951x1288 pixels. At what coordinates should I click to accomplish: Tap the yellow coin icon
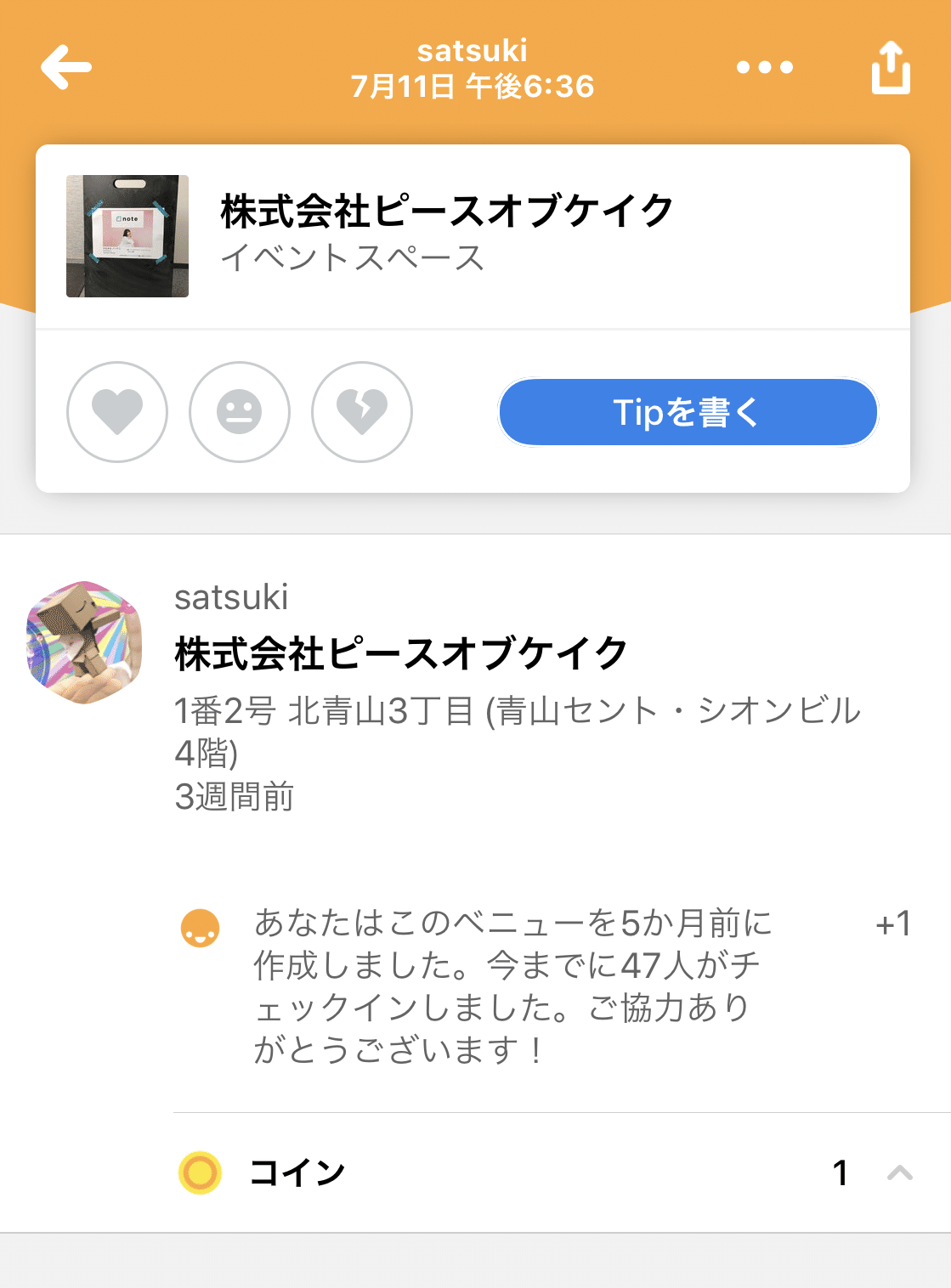click(x=200, y=1172)
